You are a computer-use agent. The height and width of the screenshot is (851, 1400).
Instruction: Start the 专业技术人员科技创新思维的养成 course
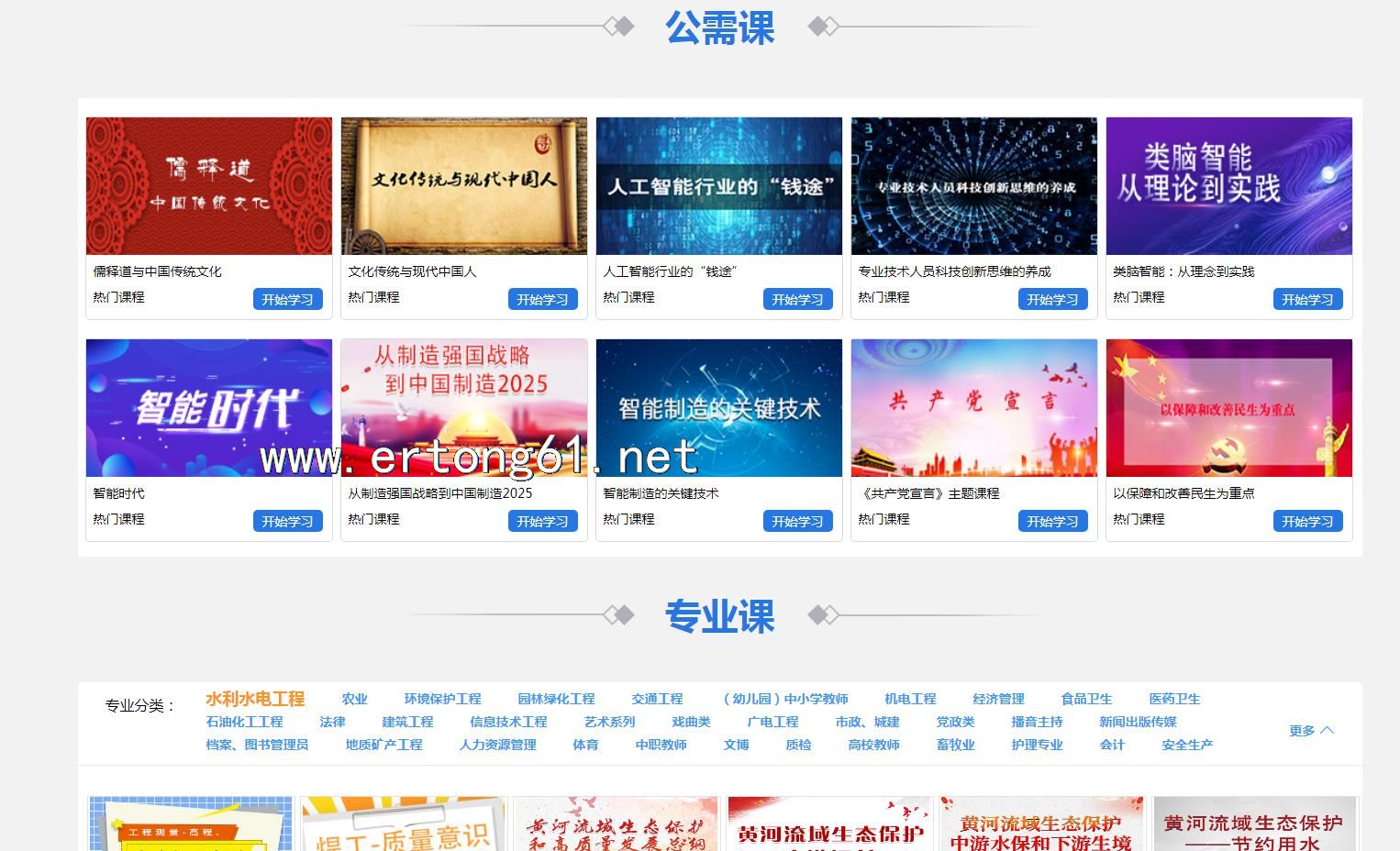click(1052, 299)
